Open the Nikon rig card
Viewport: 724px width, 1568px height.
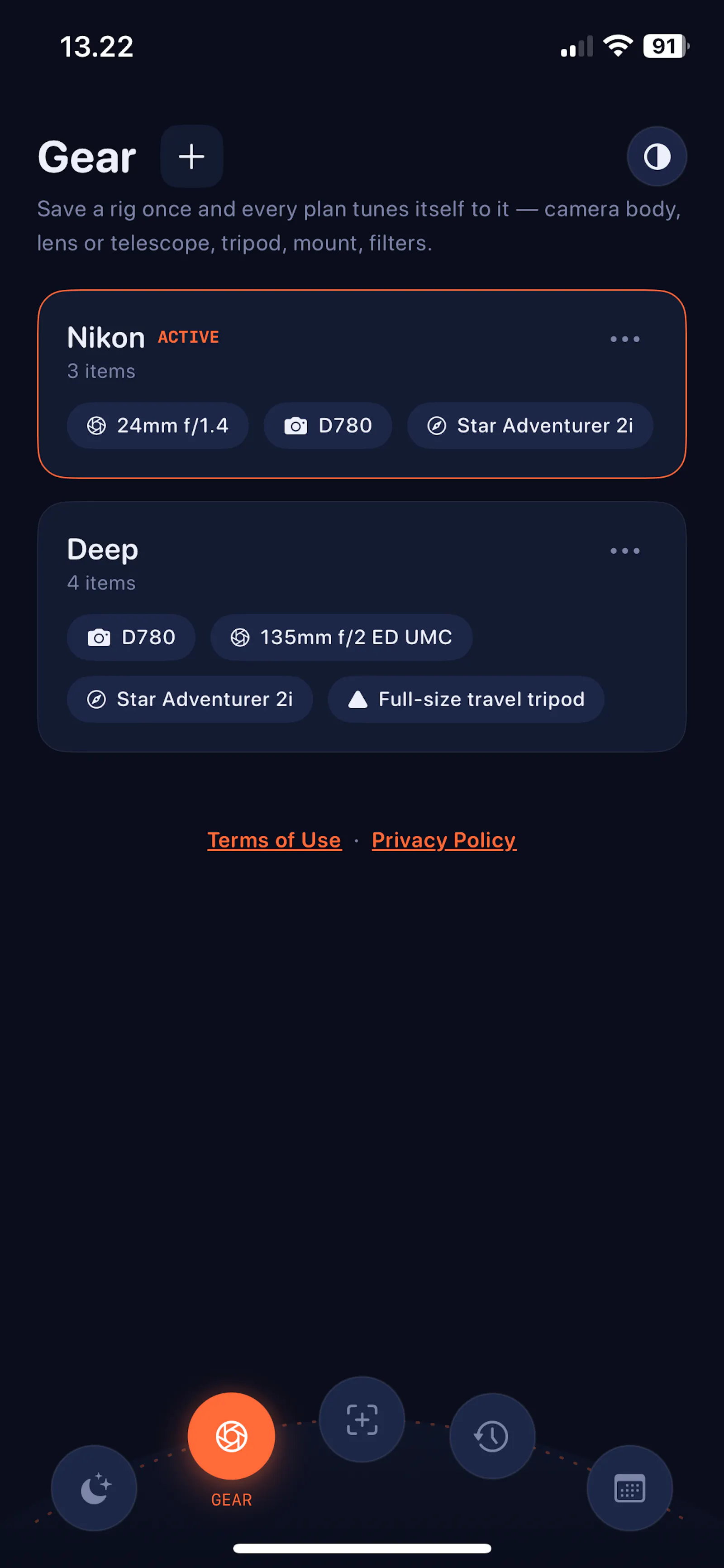(x=362, y=384)
